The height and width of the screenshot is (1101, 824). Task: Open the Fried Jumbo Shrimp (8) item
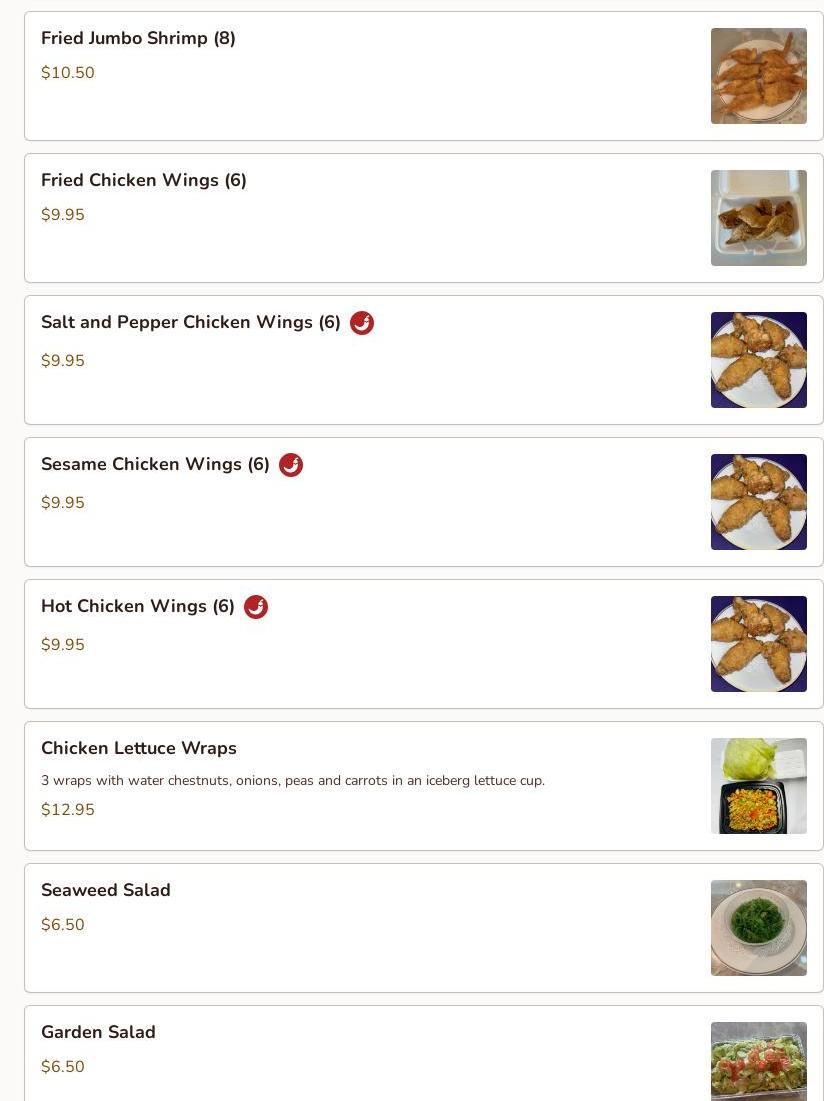click(x=138, y=39)
